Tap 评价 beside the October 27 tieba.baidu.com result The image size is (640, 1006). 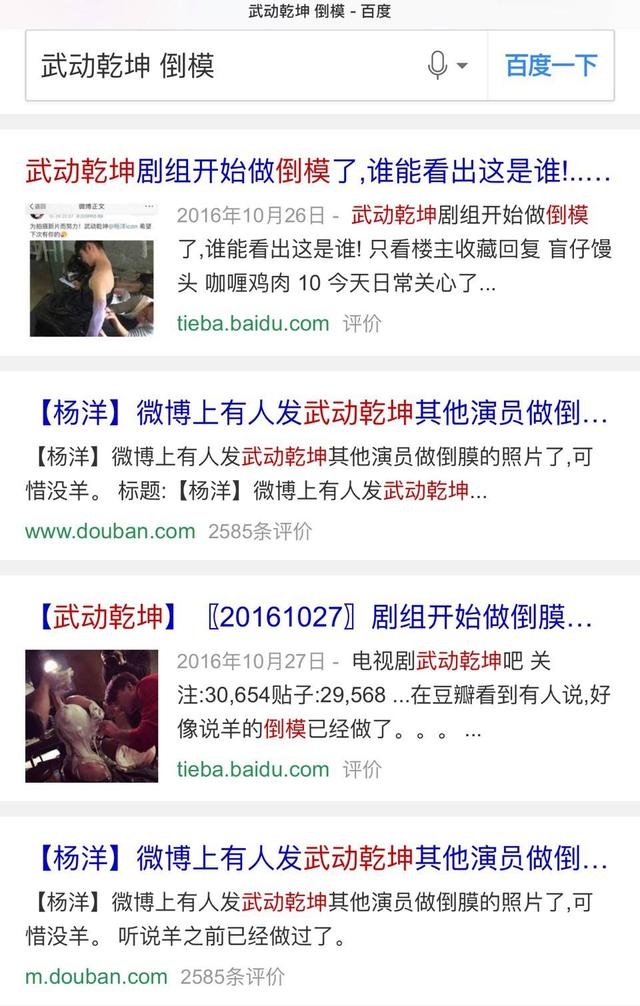(362, 769)
